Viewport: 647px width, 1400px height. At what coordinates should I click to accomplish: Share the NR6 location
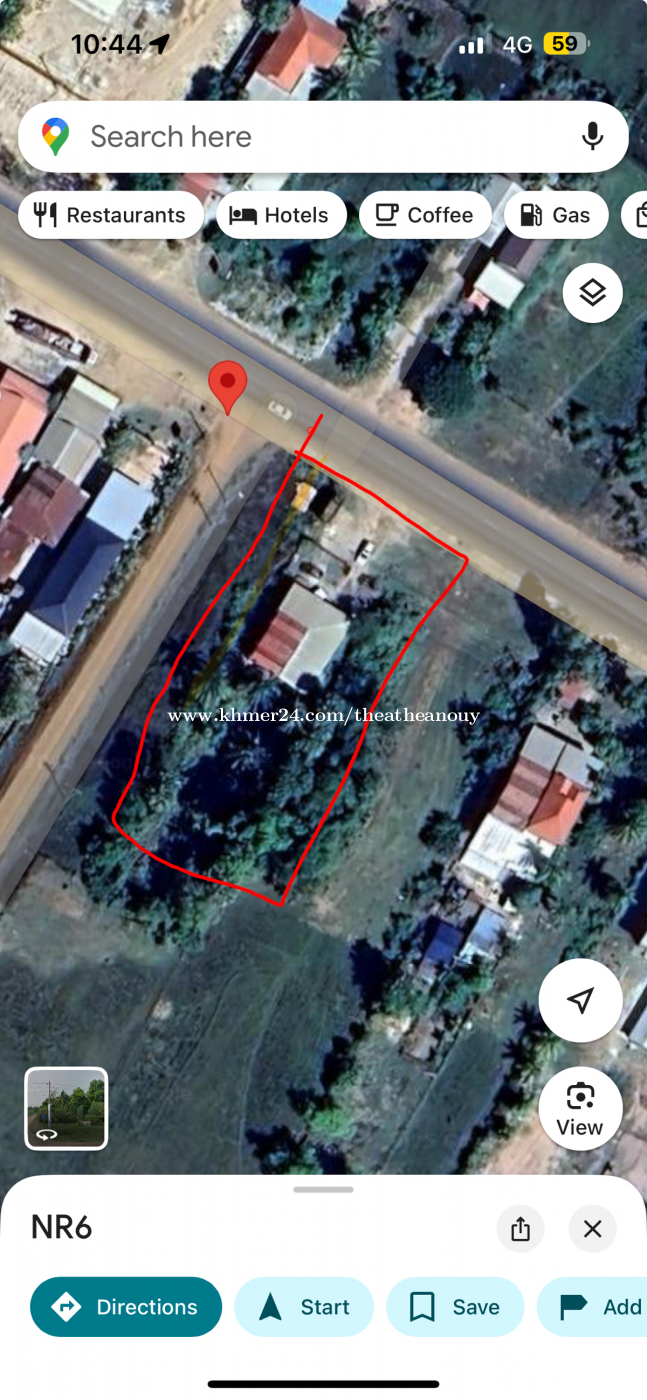(520, 1229)
